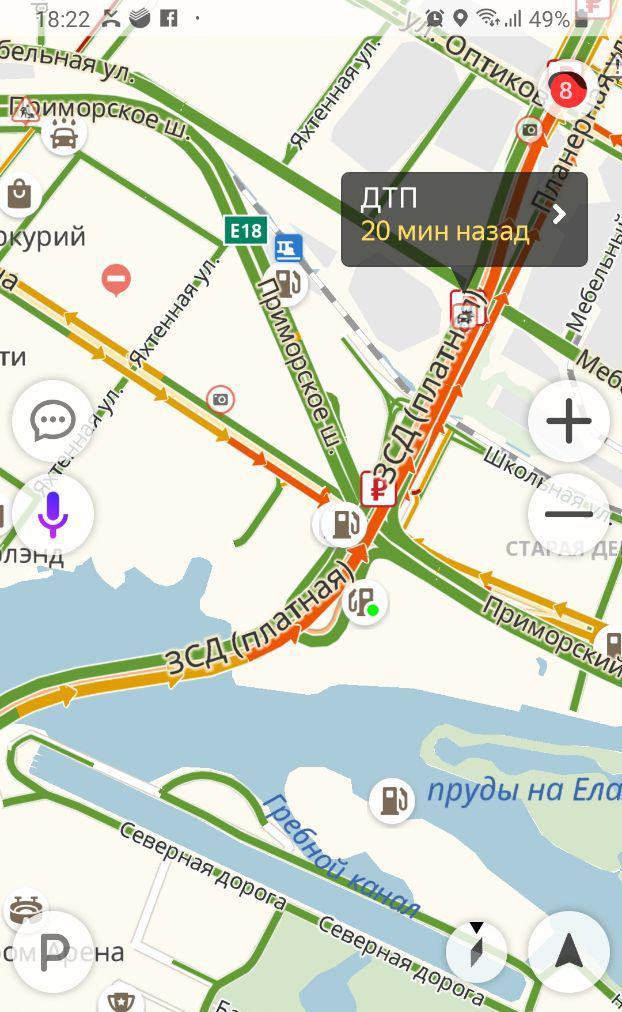The width and height of the screenshot is (622, 1012).
Task: Open the charging station marker with green dot
Action: point(363,602)
